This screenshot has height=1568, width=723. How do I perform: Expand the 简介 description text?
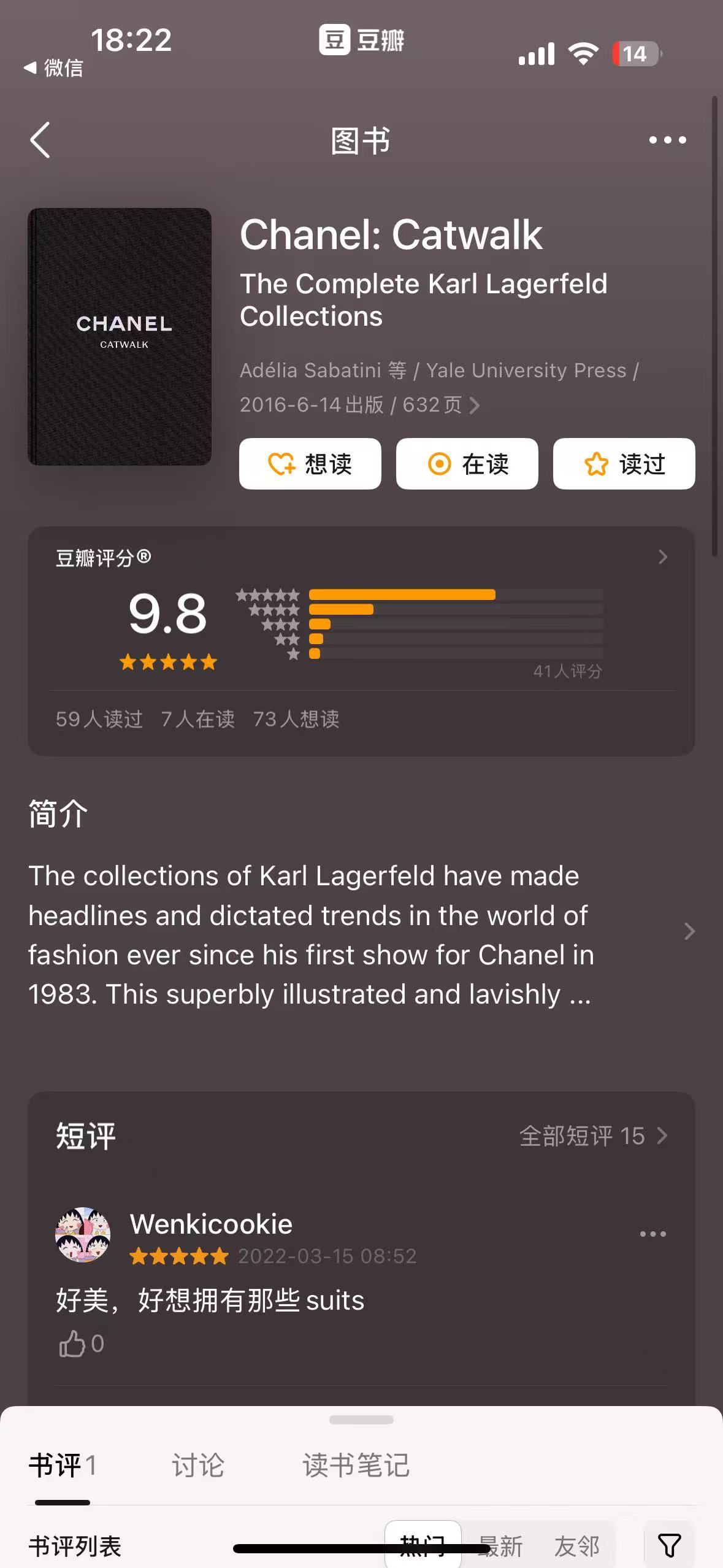click(689, 931)
